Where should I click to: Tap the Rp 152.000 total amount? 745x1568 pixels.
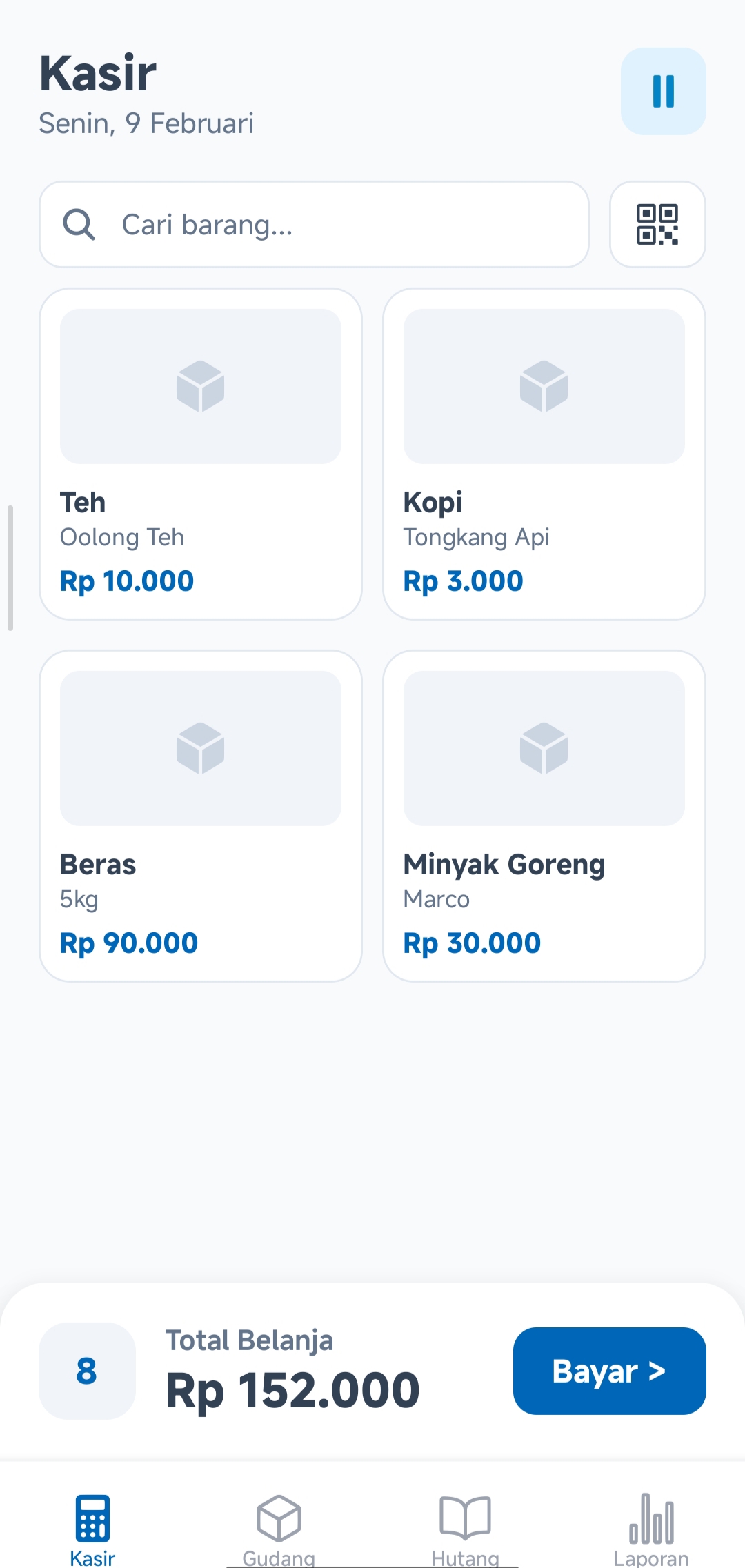click(x=292, y=1389)
